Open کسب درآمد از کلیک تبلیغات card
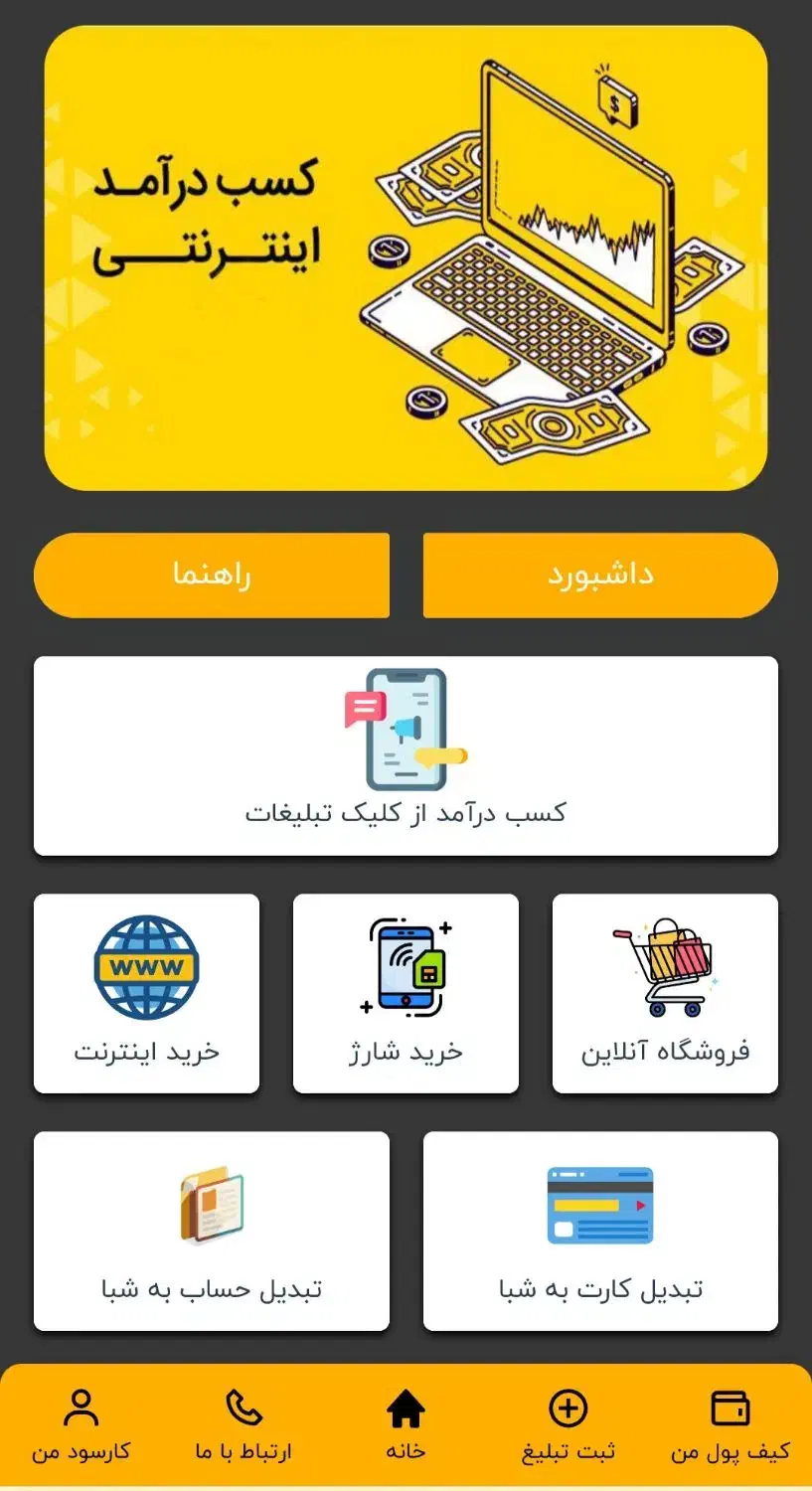Image resolution: width=812 pixels, height=1491 pixels. 406,753
